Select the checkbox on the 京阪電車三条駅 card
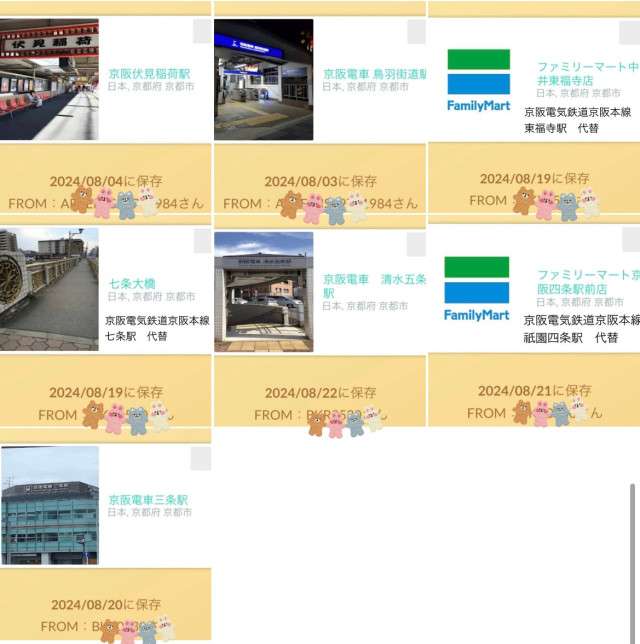The height and width of the screenshot is (644, 640). 201,458
